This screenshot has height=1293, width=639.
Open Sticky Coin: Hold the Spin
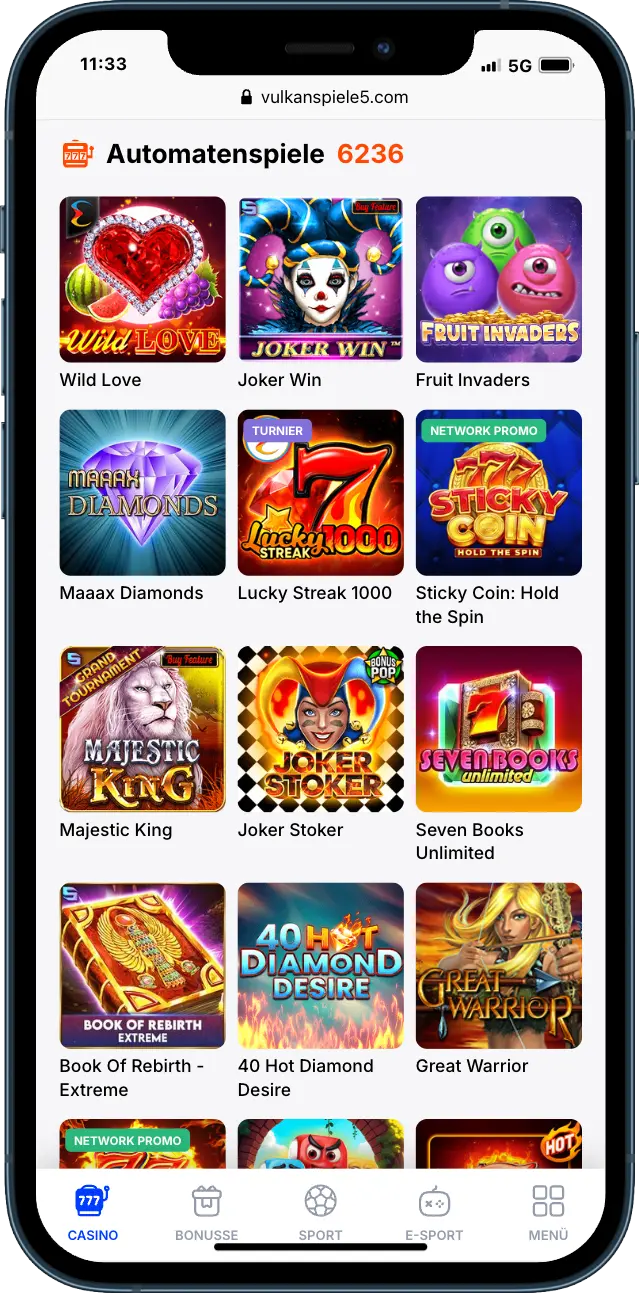pos(498,492)
